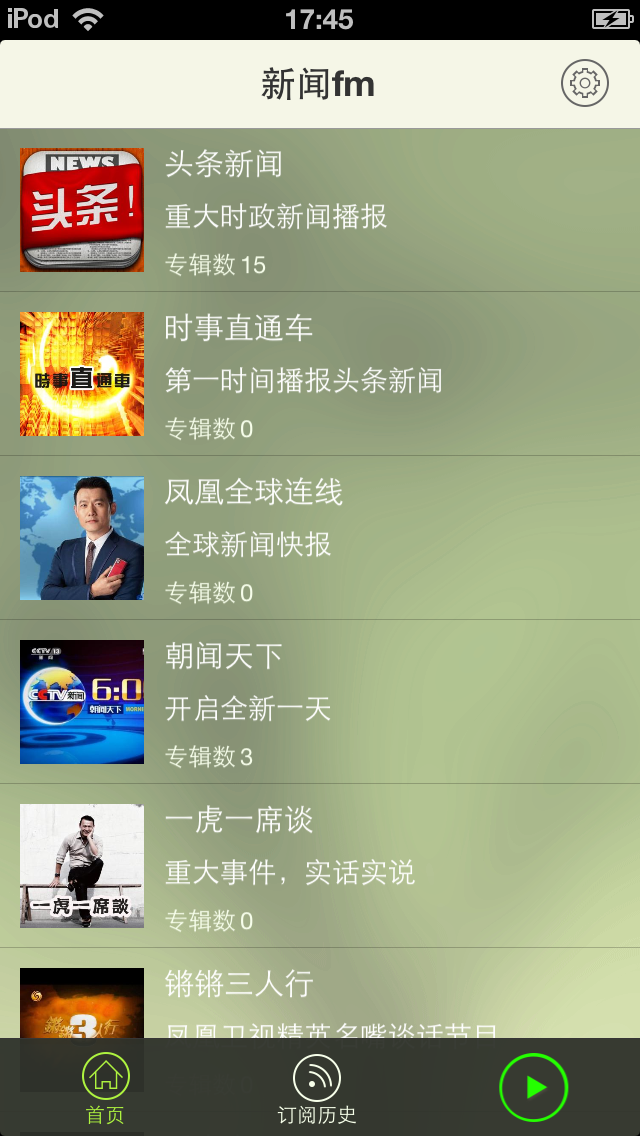Screen dimensions: 640x1136
Task: Open the 朝闻天下 program
Action: click(x=320, y=702)
